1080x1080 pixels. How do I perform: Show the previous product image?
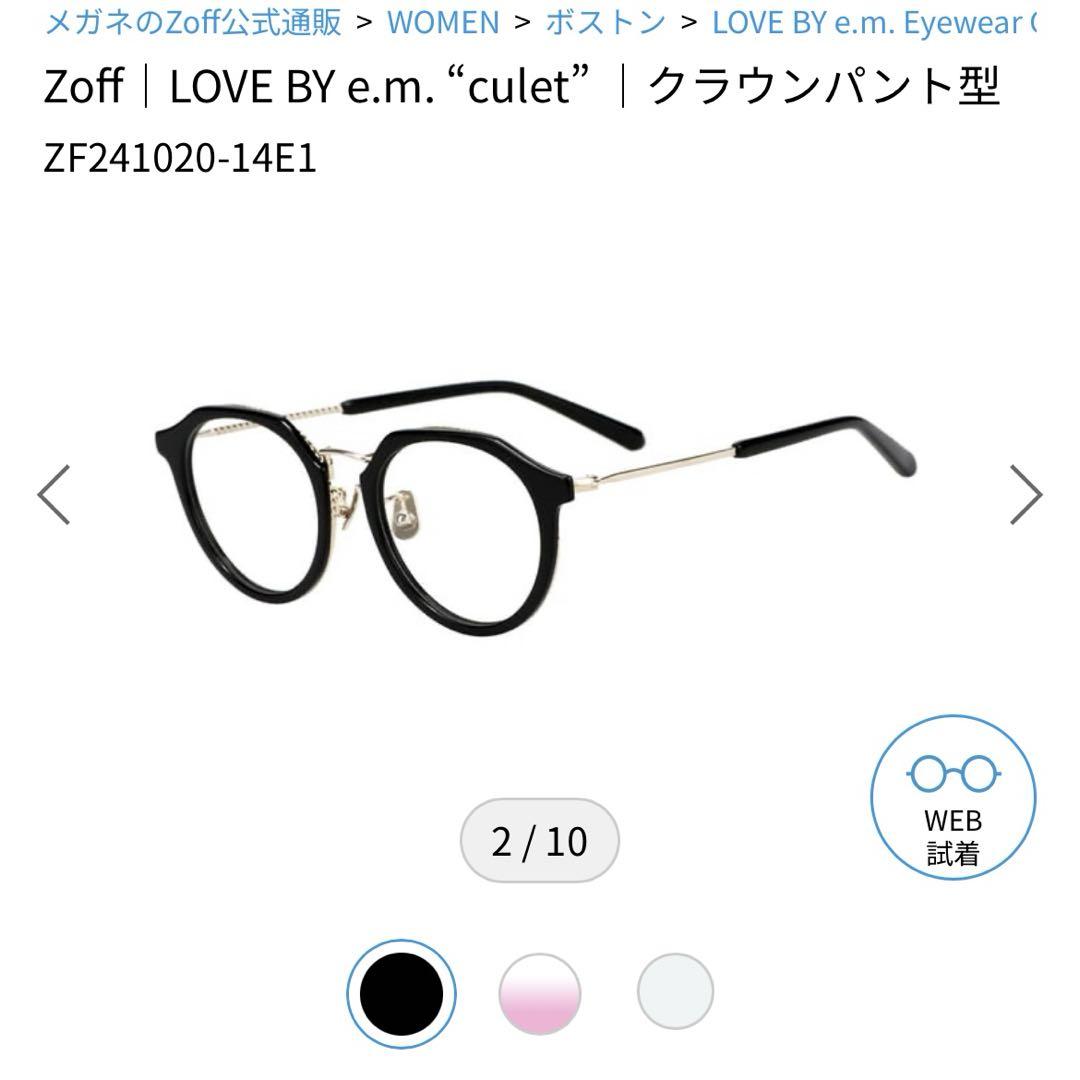[x=55, y=494]
